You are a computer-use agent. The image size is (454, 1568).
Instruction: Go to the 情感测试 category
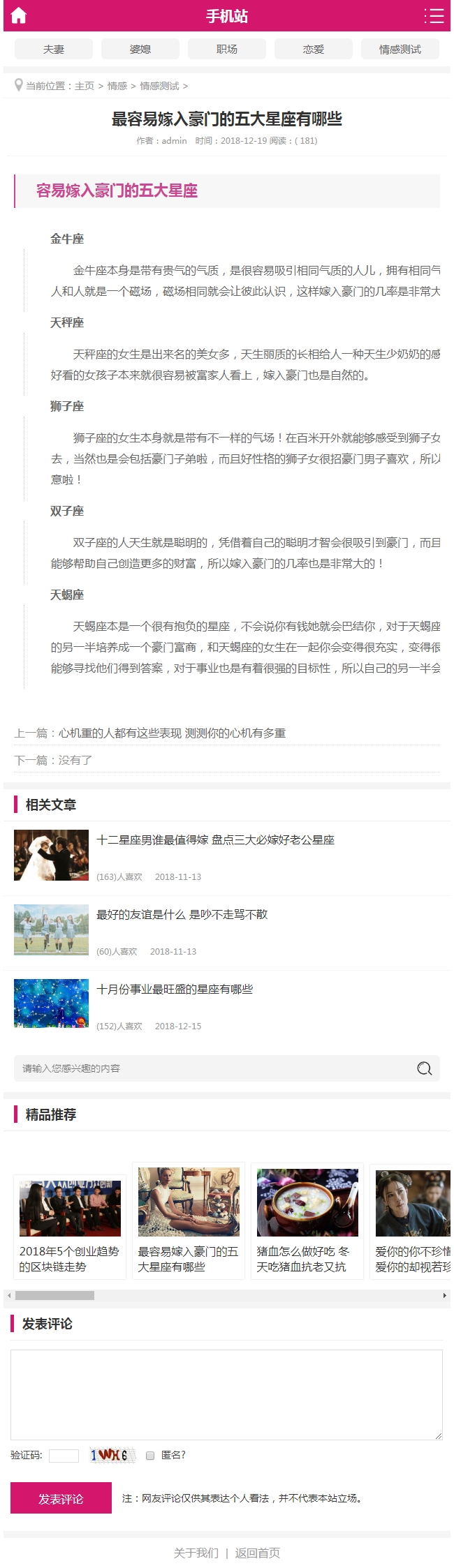400,49
